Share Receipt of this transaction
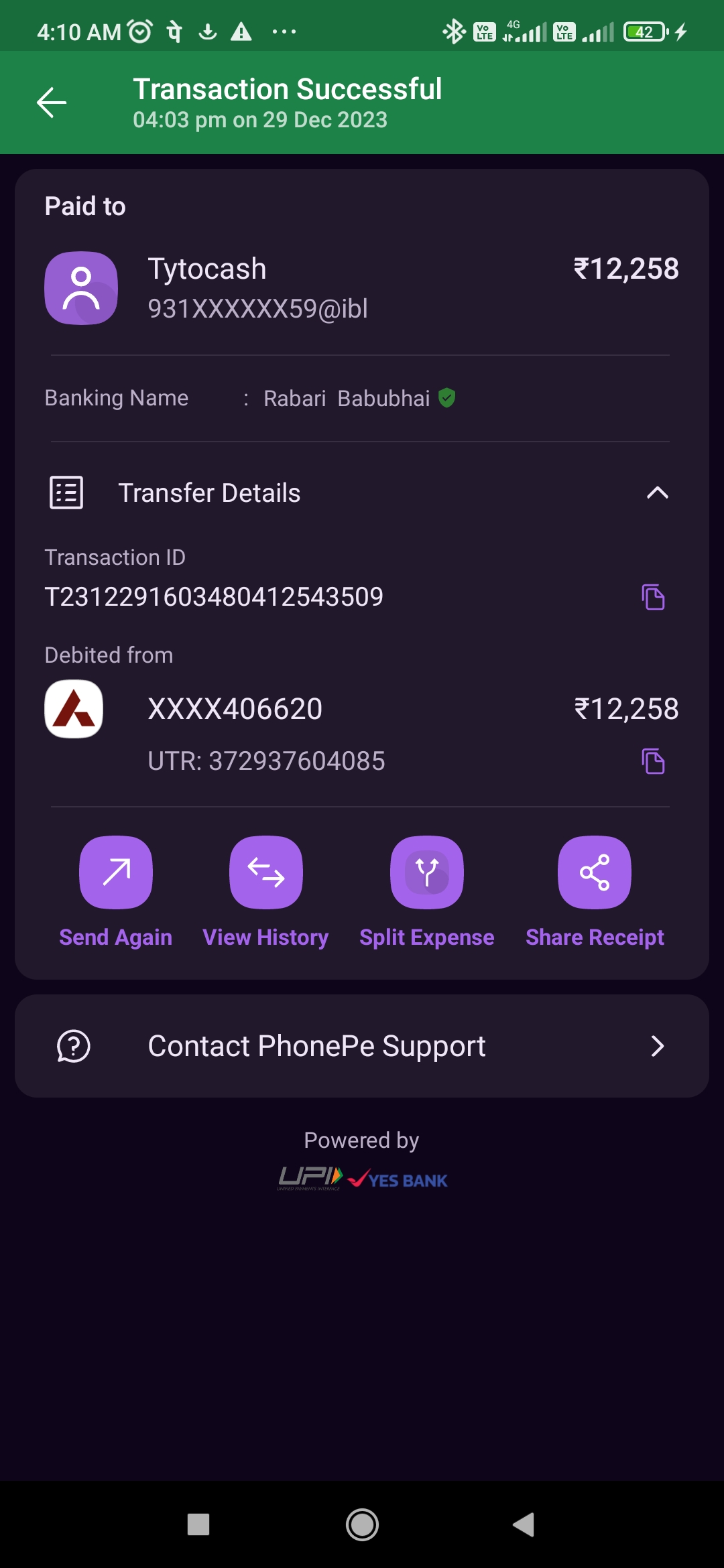This screenshot has width=724, height=1568. pos(595,872)
